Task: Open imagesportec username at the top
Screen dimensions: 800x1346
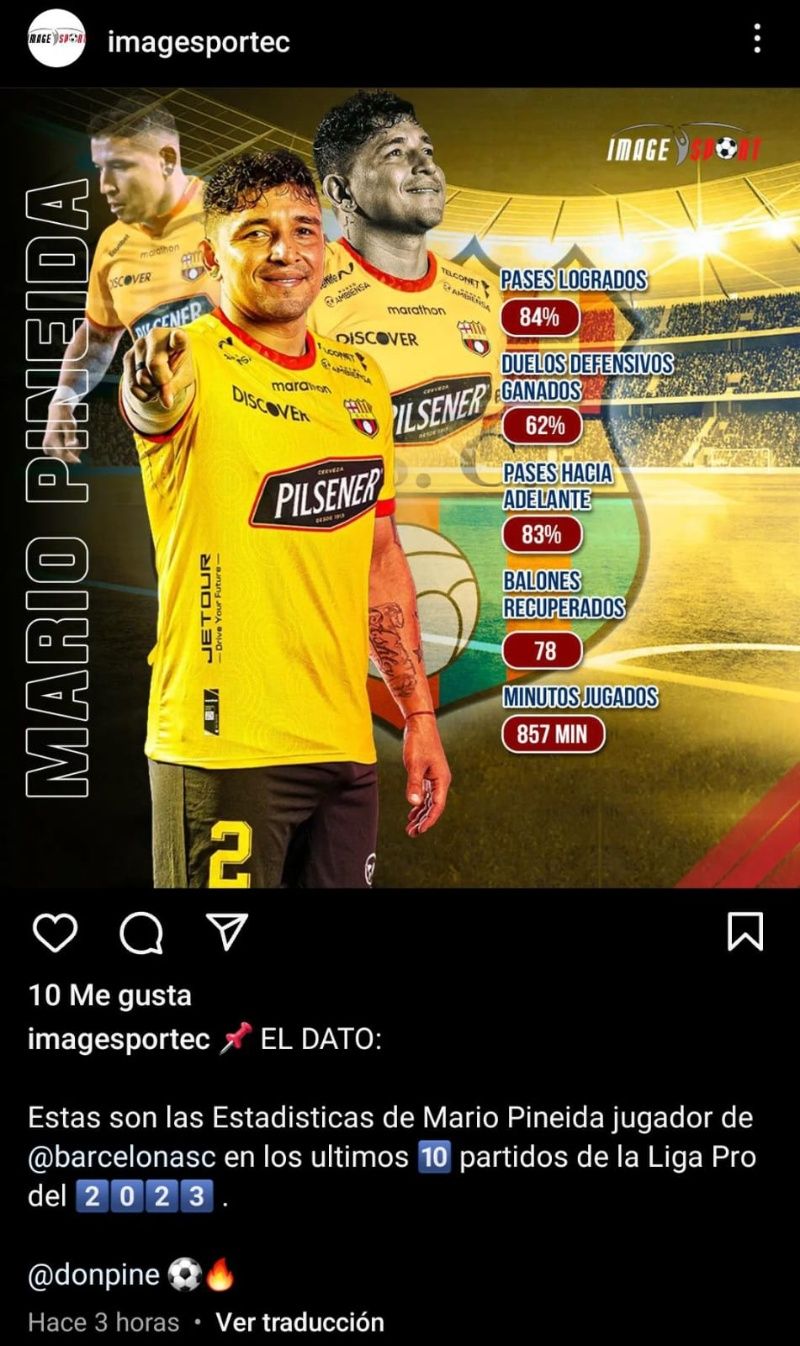Action: [198, 42]
